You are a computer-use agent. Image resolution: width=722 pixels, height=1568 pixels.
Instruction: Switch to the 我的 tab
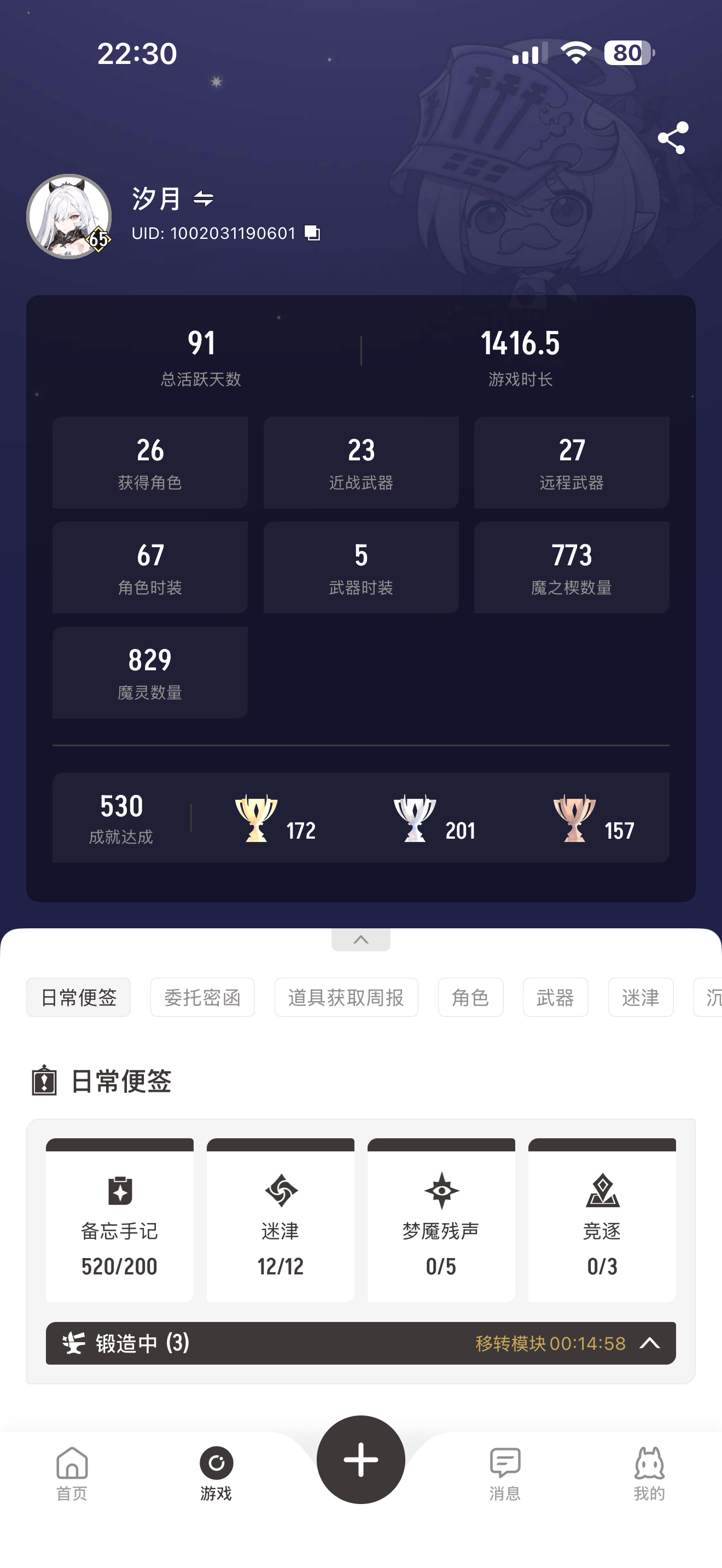649,1473
